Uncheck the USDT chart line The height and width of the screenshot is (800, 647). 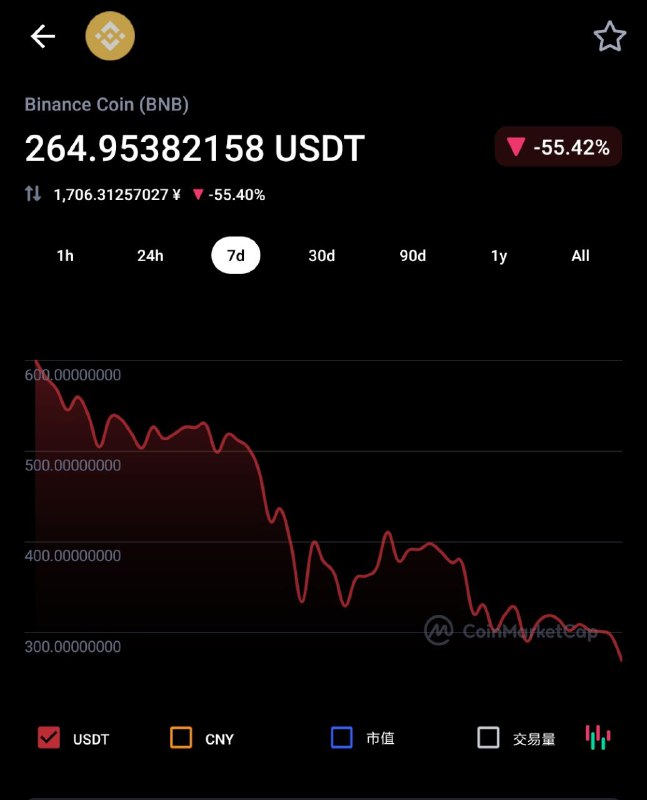[48, 738]
